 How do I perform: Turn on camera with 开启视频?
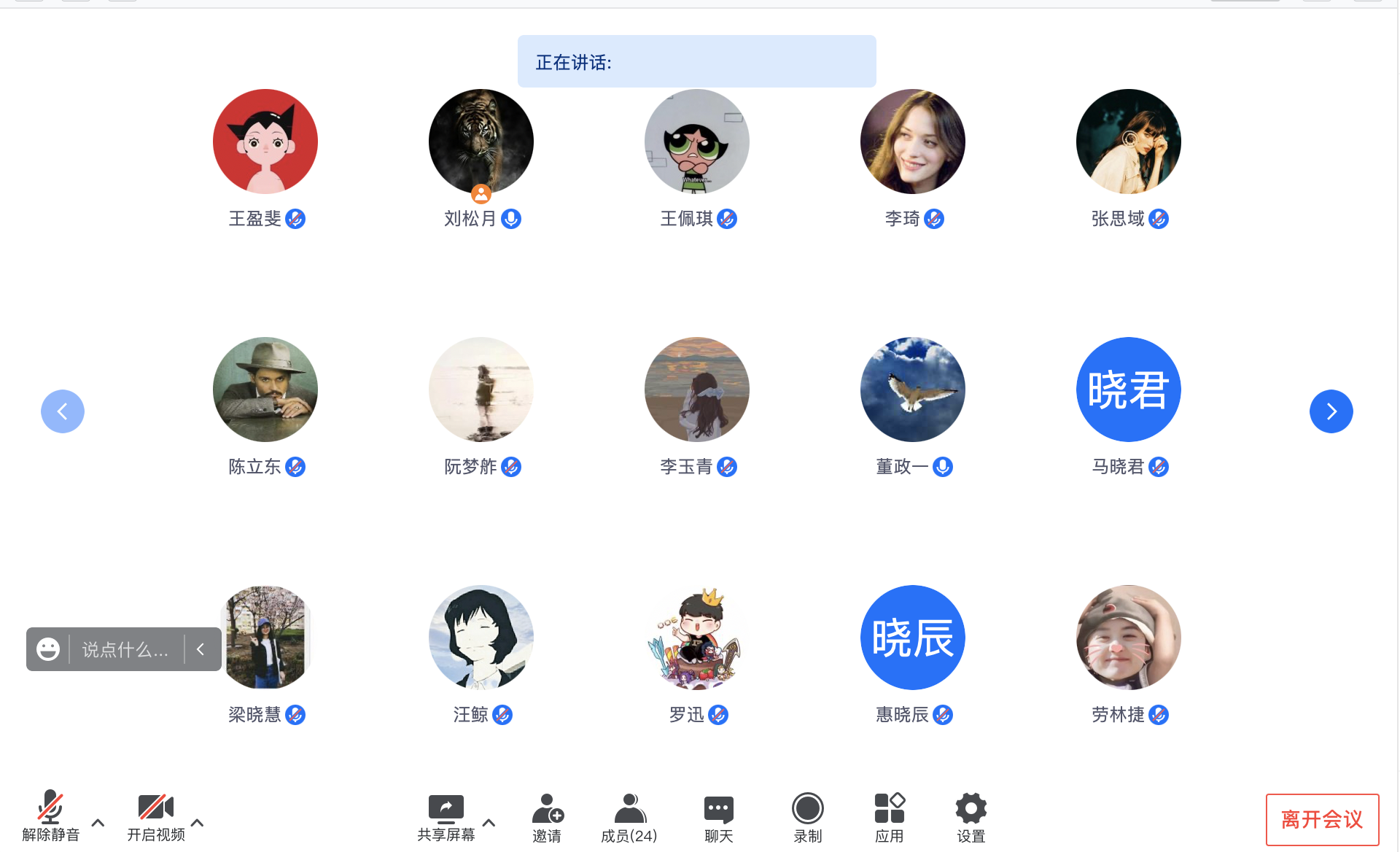point(155,816)
